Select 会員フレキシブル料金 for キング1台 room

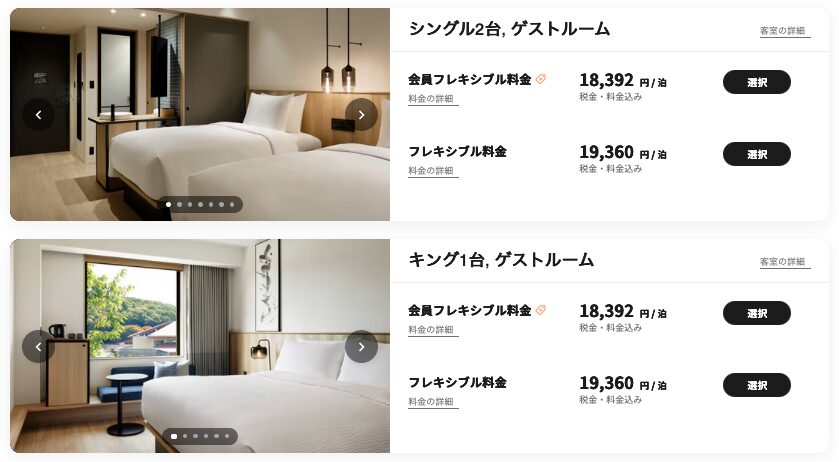(x=756, y=313)
